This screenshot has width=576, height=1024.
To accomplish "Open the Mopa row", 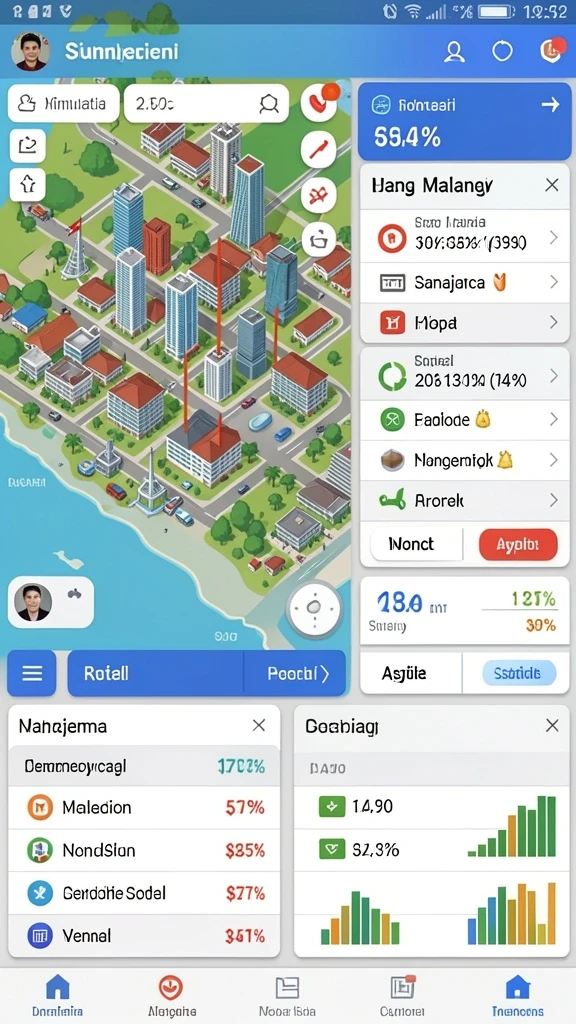I will 464,322.
